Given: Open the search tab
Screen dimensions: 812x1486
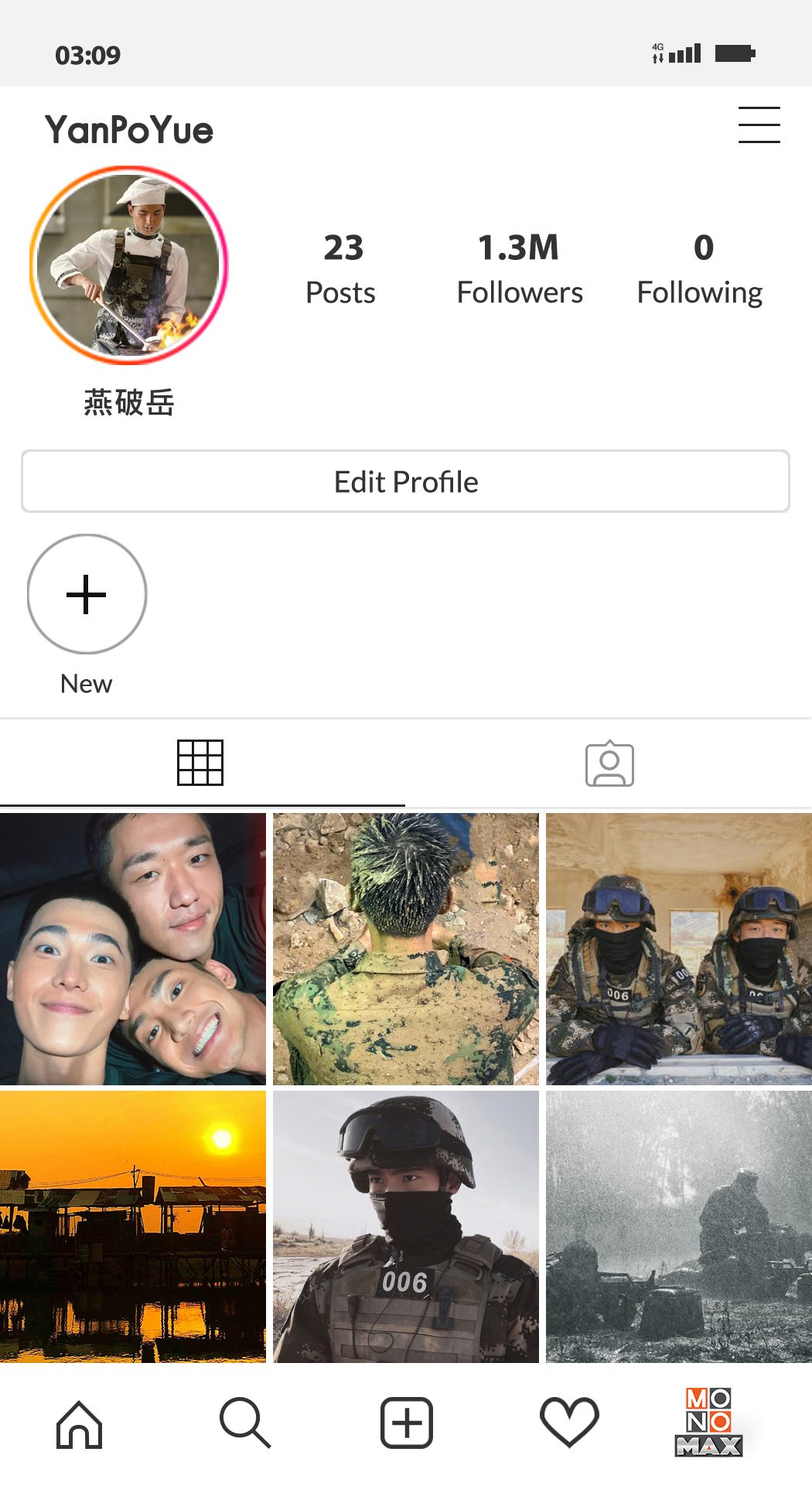Looking at the screenshot, I should tap(244, 1423).
